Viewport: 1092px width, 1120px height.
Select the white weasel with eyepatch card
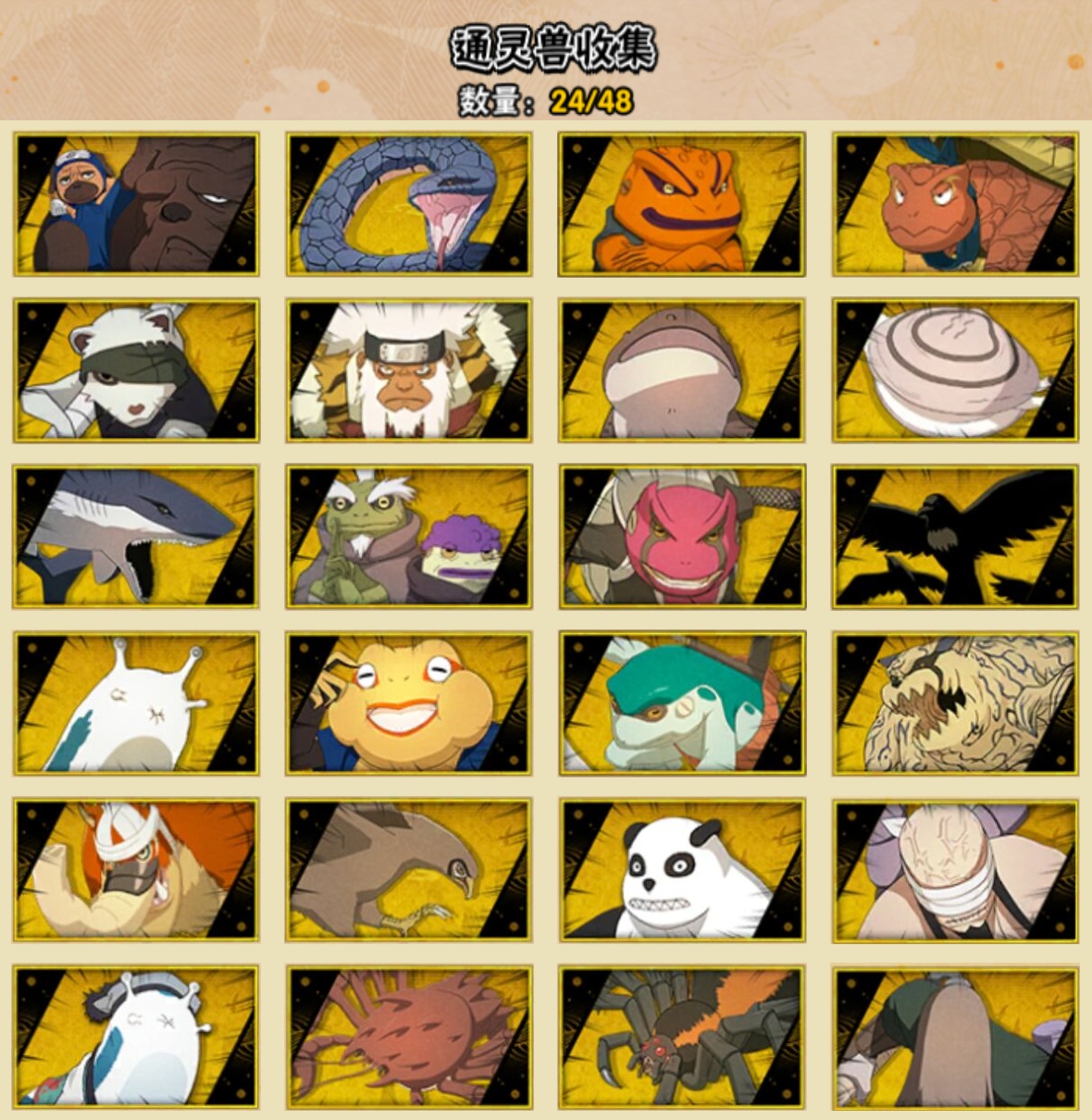click(136, 370)
